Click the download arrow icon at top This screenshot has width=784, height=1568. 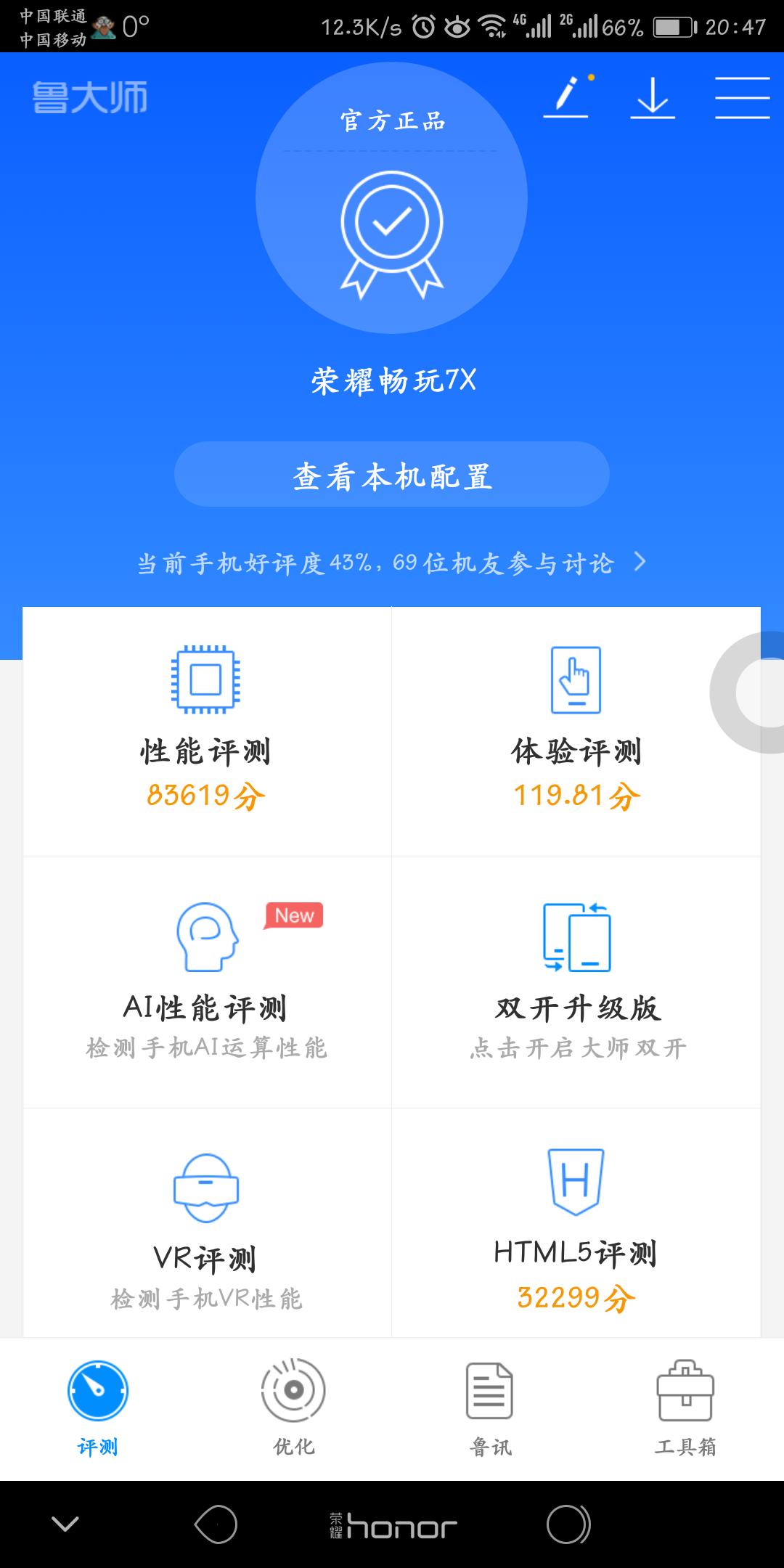tap(652, 98)
